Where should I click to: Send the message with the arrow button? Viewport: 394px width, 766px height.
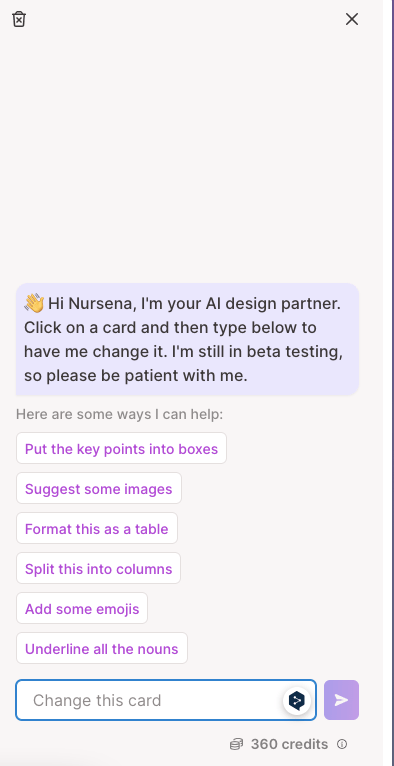(341, 700)
